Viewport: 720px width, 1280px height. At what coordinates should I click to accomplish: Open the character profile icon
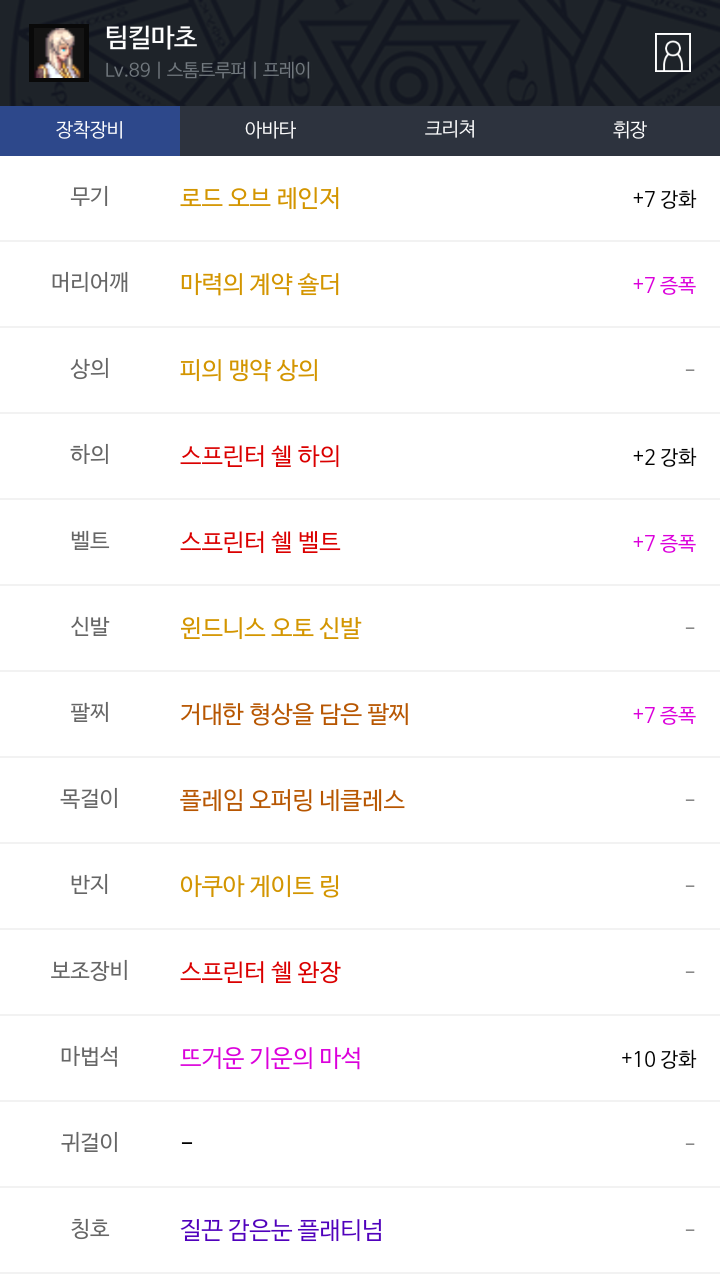point(673,52)
